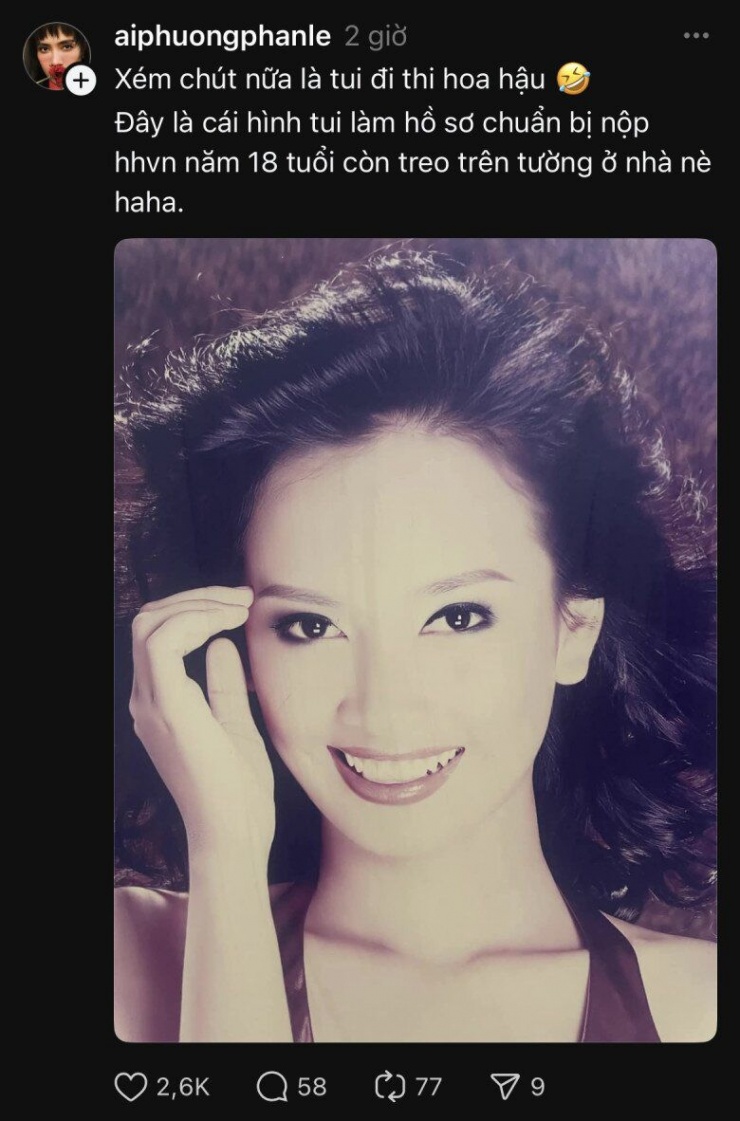Share this post via the send icon
Image resolution: width=740 pixels, height=1121 pixels.
509,1086
